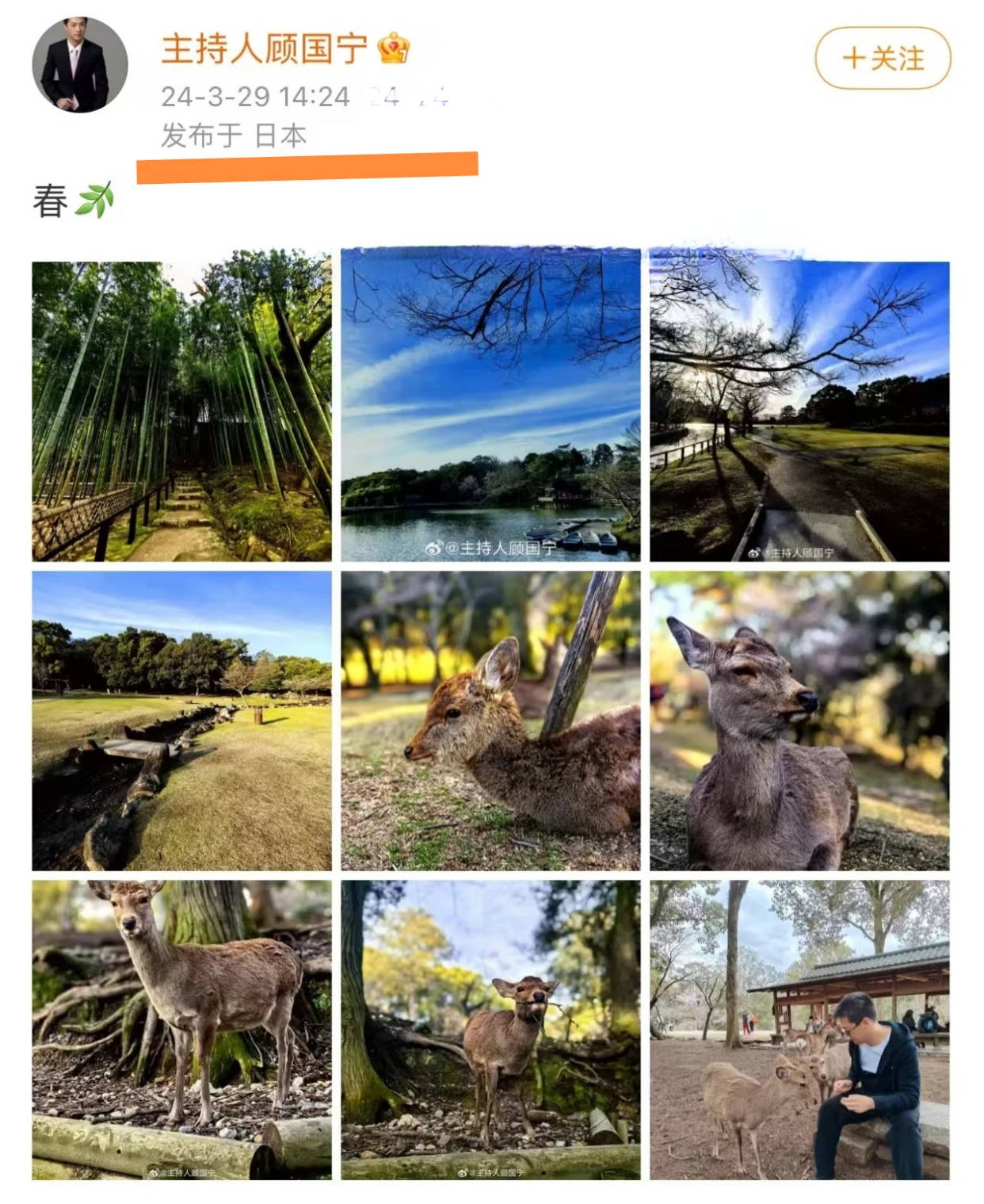Screen dimensions: 984x1204
Task: View the close-up deer portrait photo
Action: tap(799, 720)
